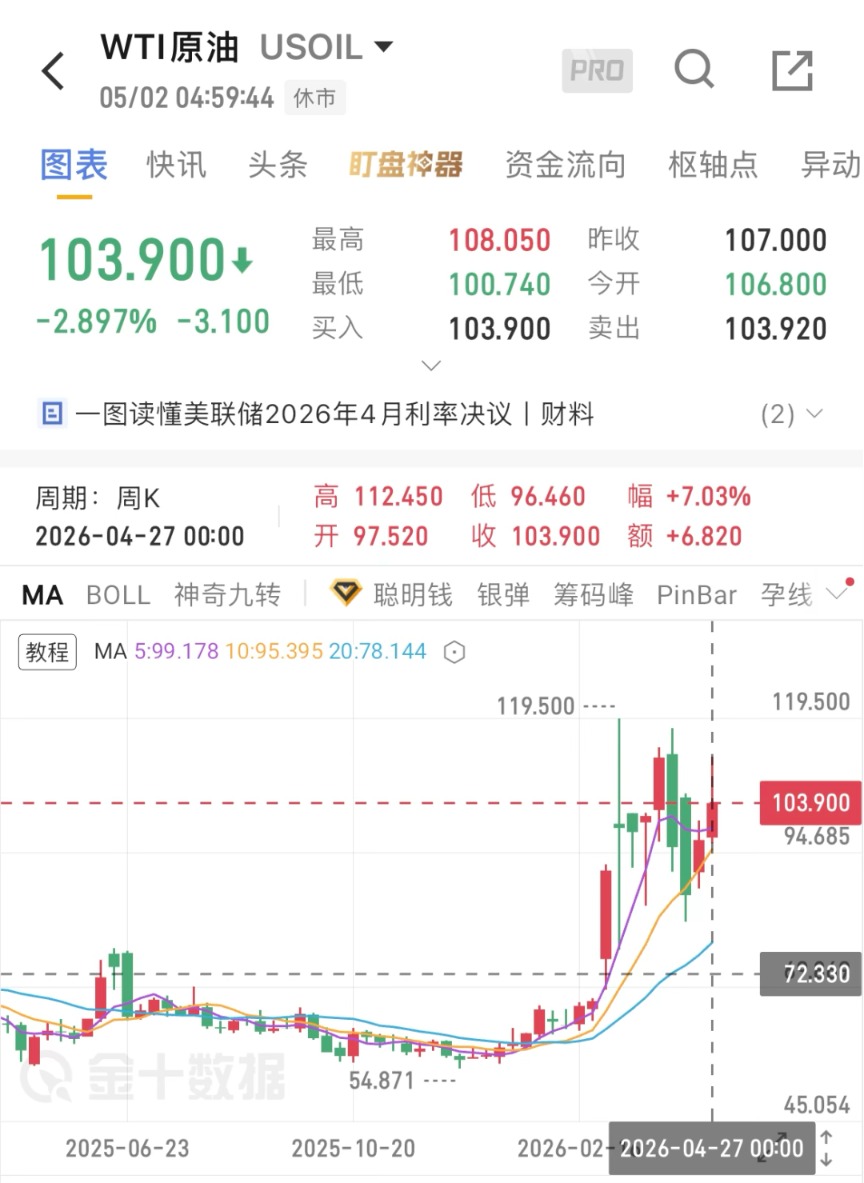Open MA settings hexagon icon
Image resolution: width=864 pixels, height=1183 pixels.
point(454,652)
